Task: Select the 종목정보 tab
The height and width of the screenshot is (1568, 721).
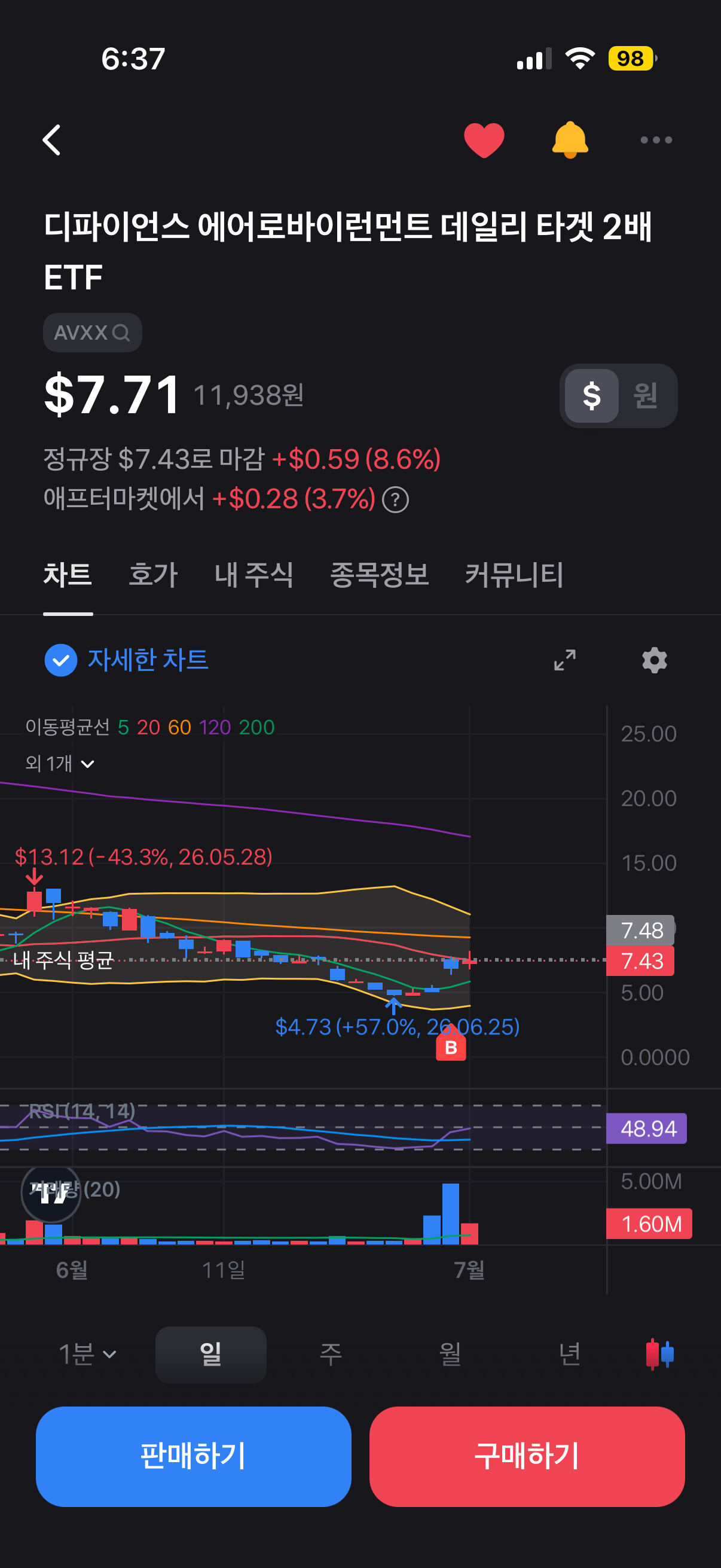Action: click(379, 575)
